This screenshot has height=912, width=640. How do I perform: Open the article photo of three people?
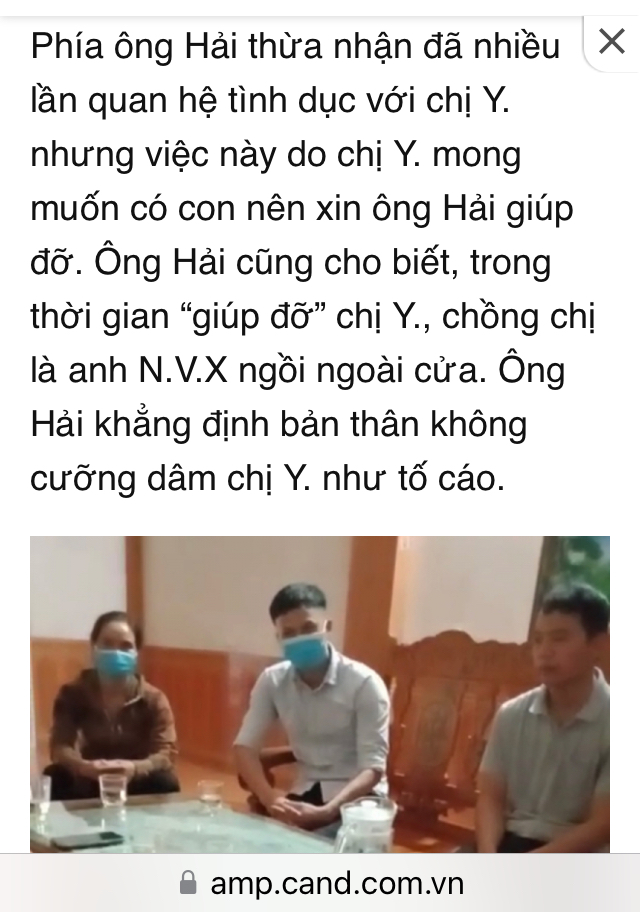(320, 693)
